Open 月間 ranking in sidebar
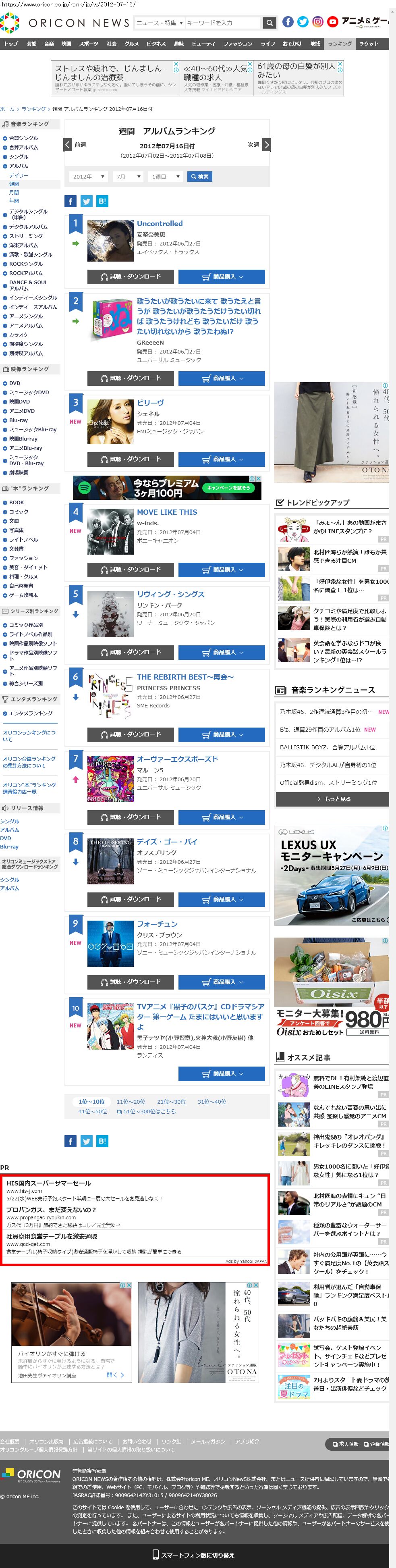The height and width of the screenshot is (1568, 396). 14,192
